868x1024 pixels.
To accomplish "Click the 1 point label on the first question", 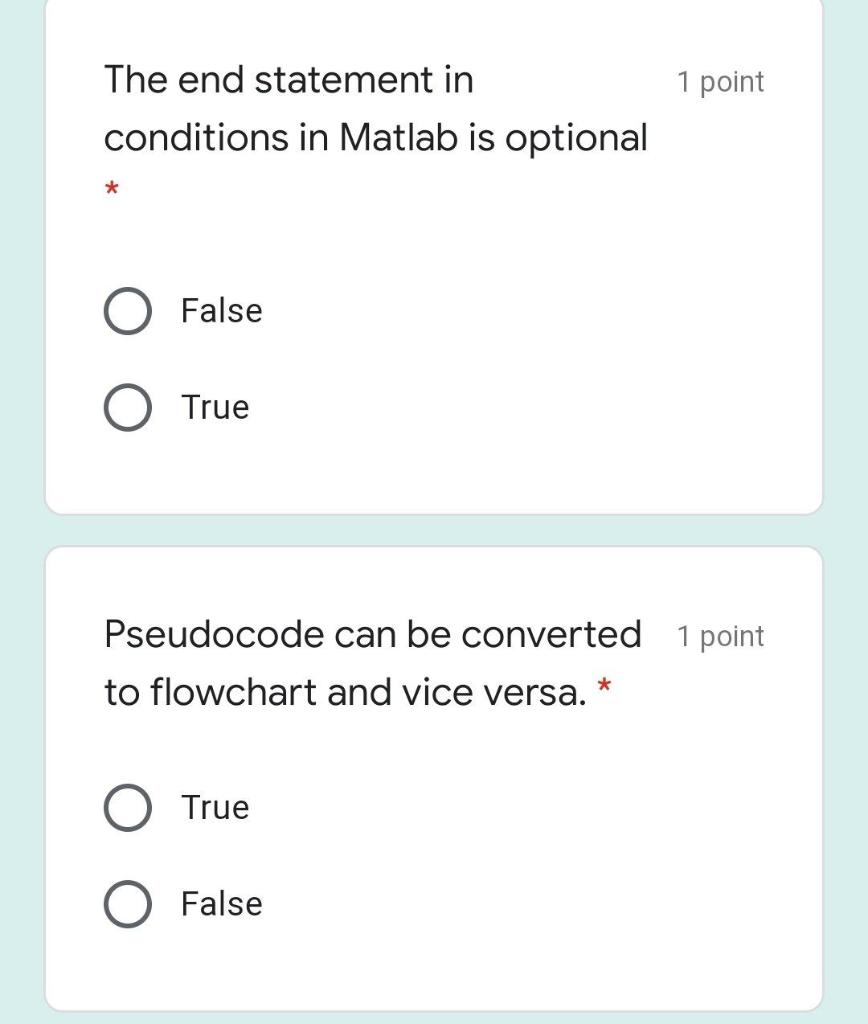I will click(721, 81).
